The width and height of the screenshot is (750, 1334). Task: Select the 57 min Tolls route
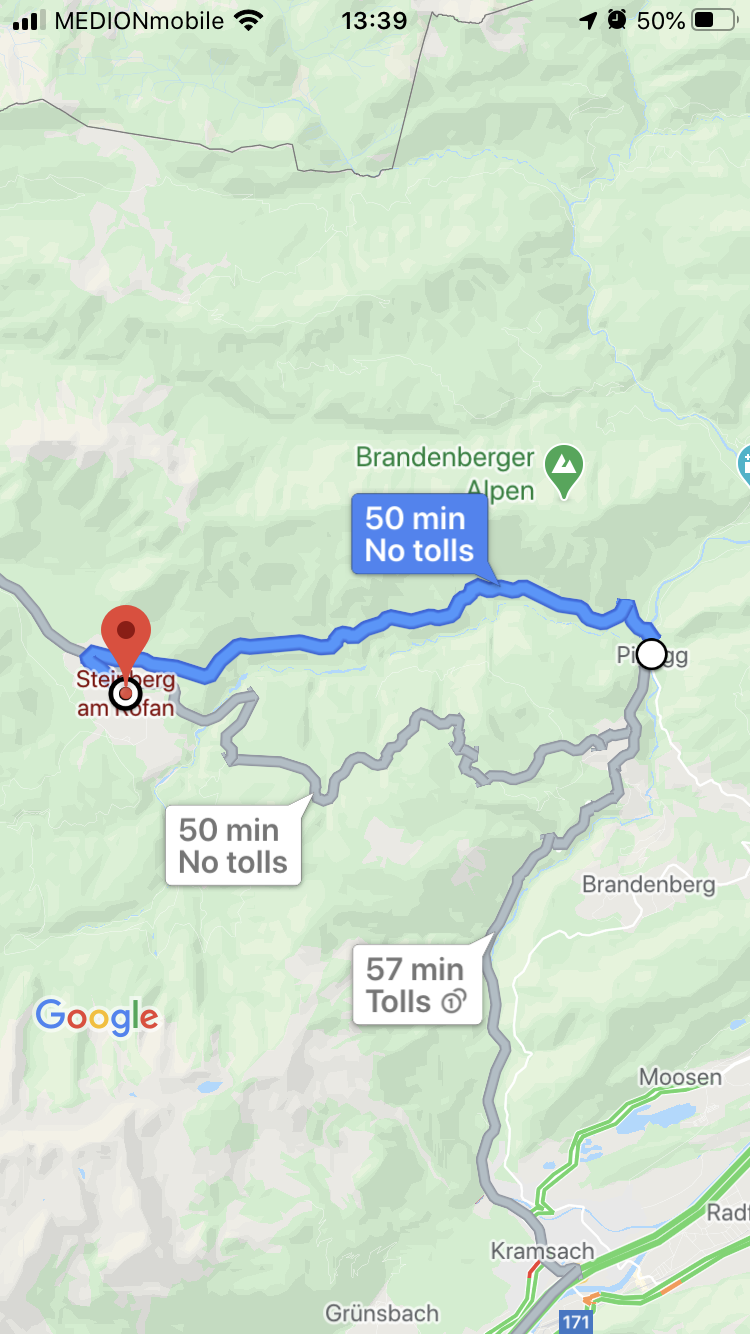pos(417,985)
